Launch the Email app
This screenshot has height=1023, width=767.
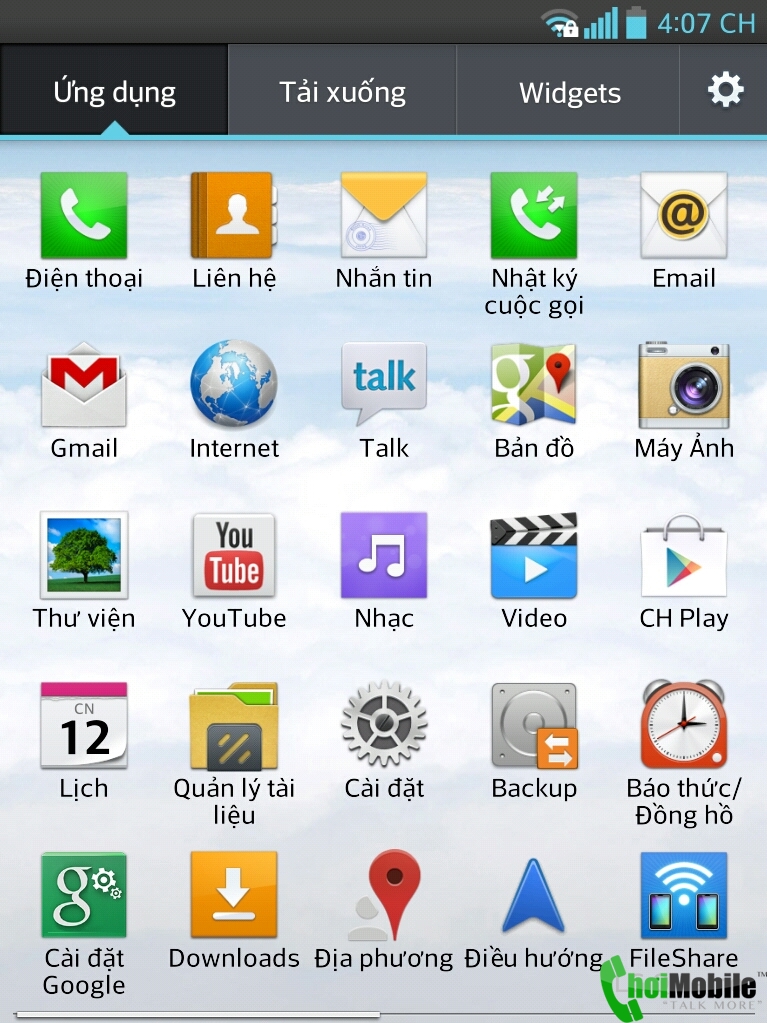684,216
